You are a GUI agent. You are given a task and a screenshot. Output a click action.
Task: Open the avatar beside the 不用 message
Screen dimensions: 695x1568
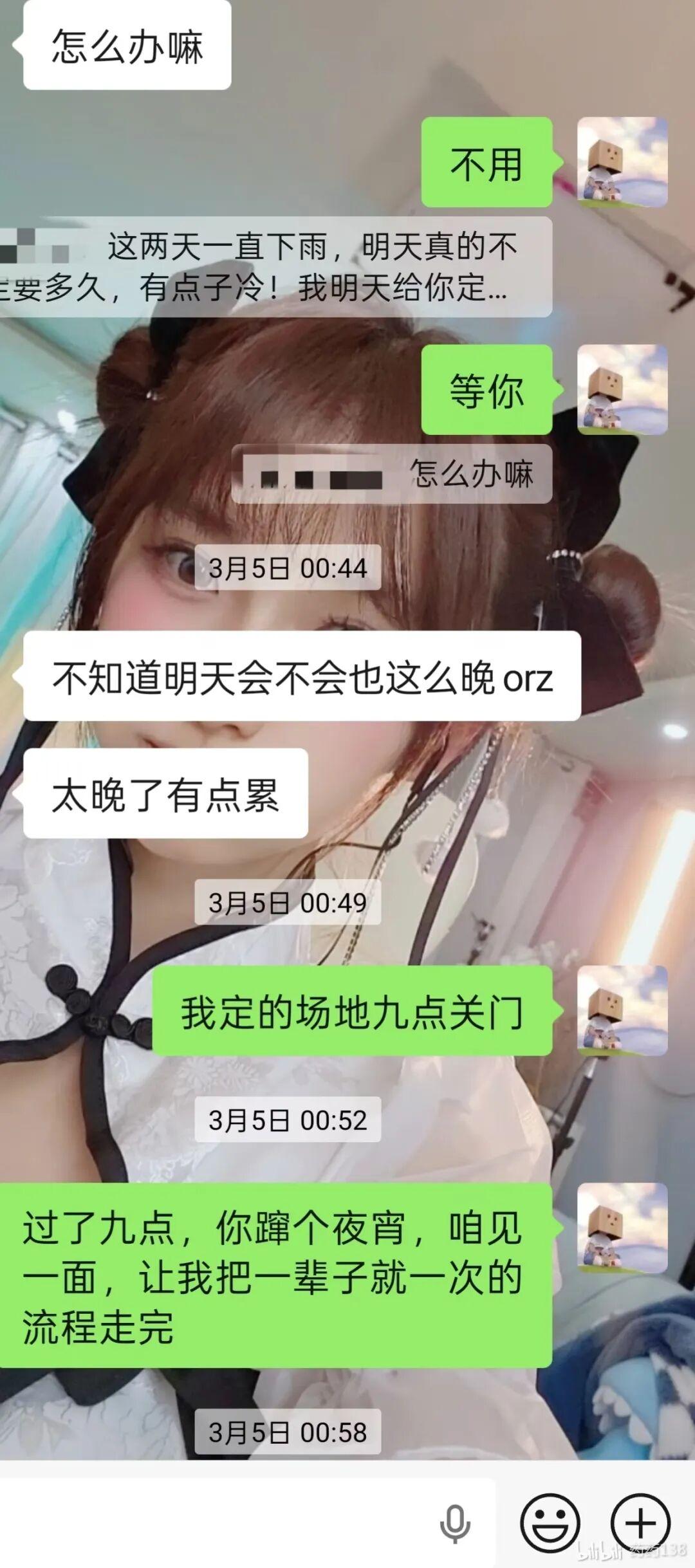click(x=622, y=162)
